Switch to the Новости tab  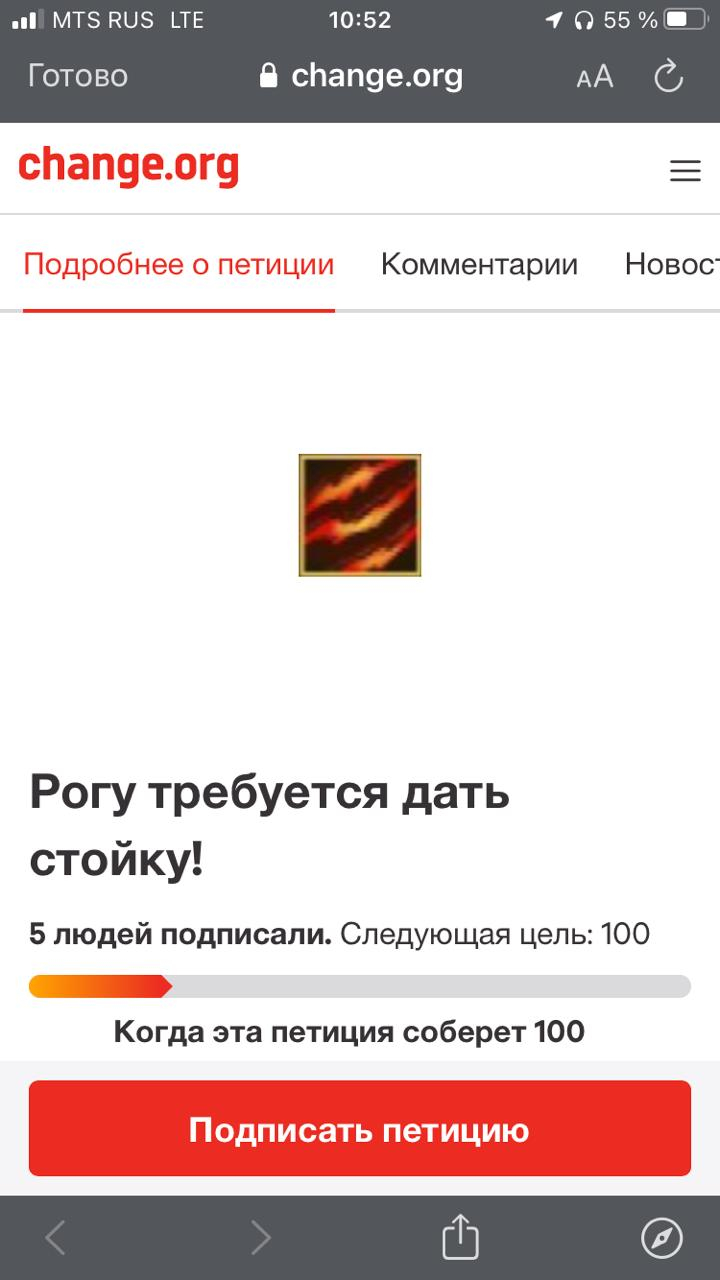[671, 264]
